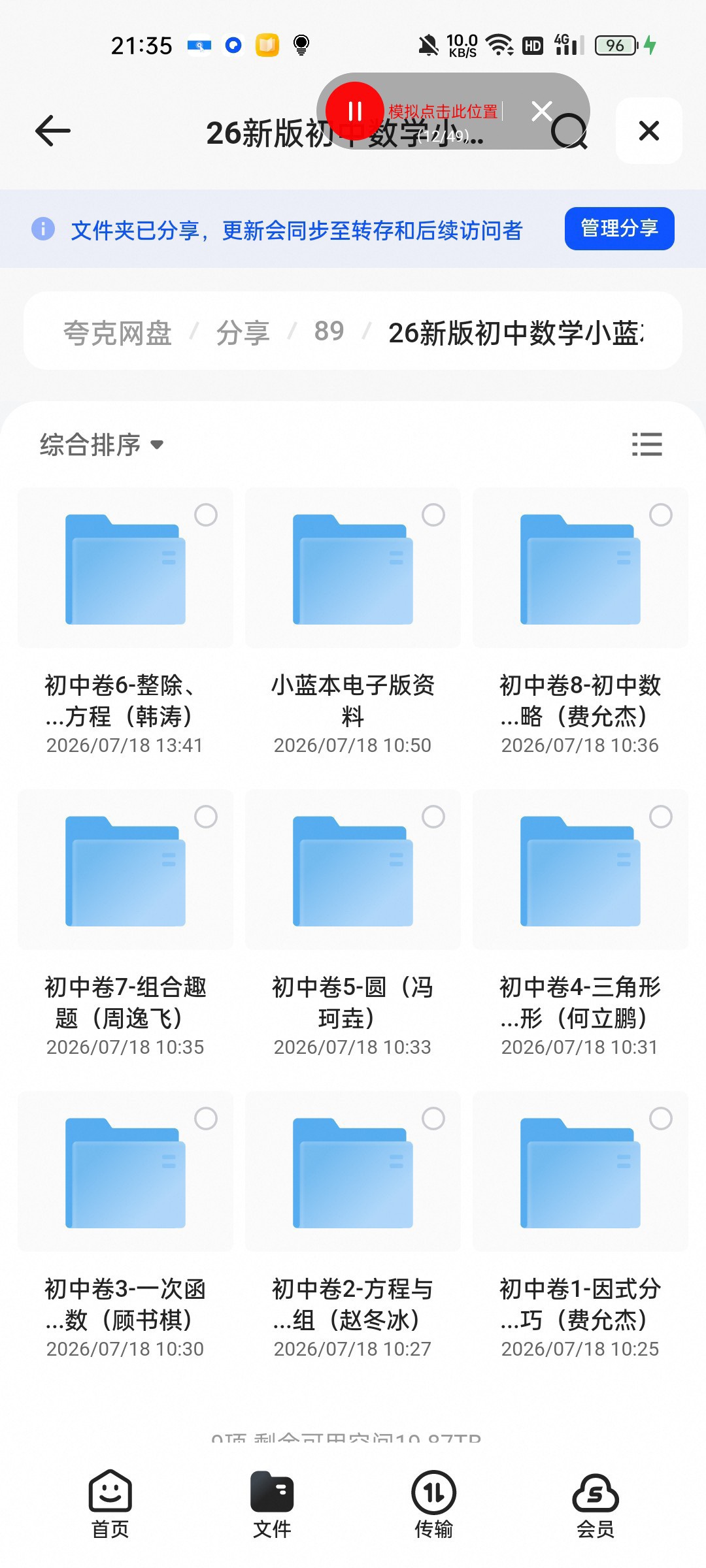The width and height of the screenshot is (706, 1568).
Task: Select the checkbox on 初中卷8 folder
Action: tap(660, 515)
